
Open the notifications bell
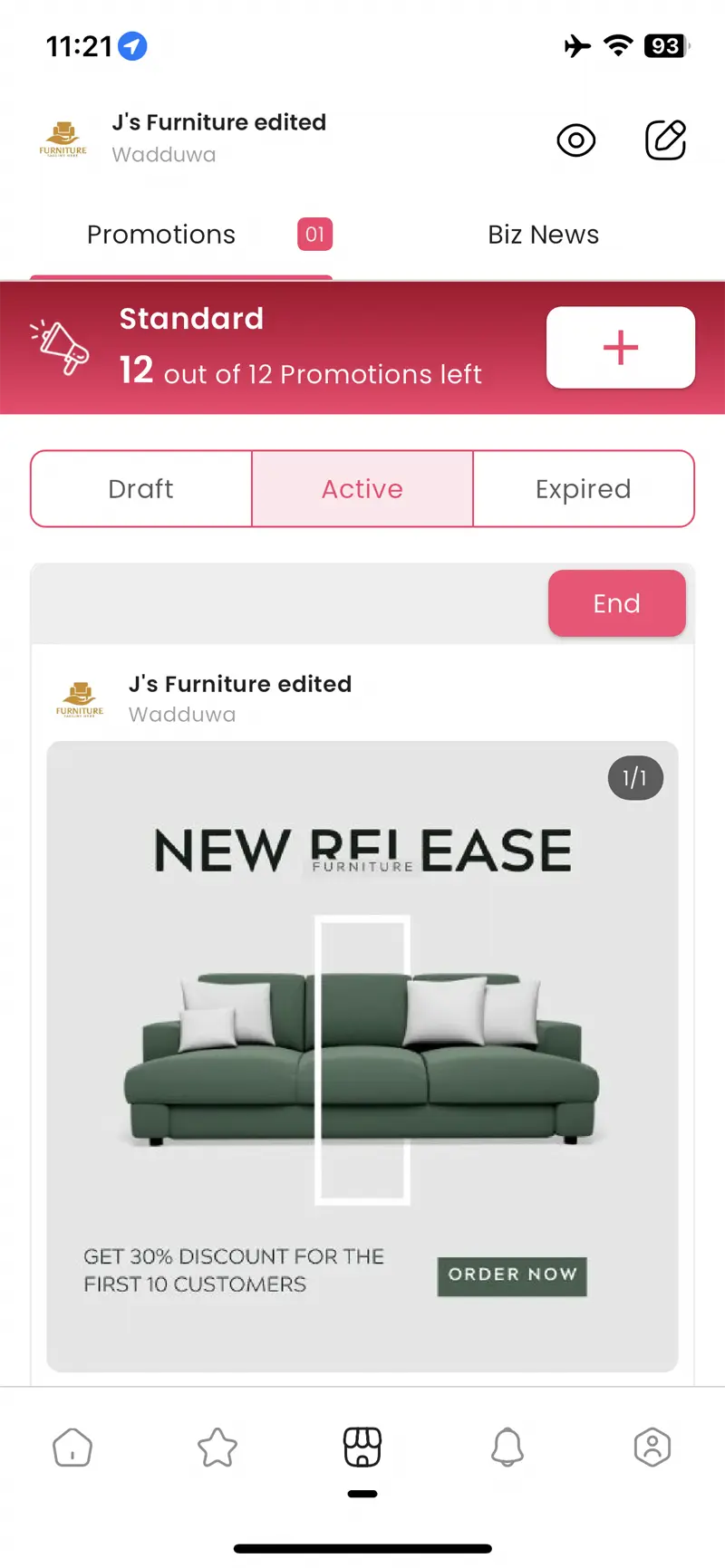tap(507, 1448)
